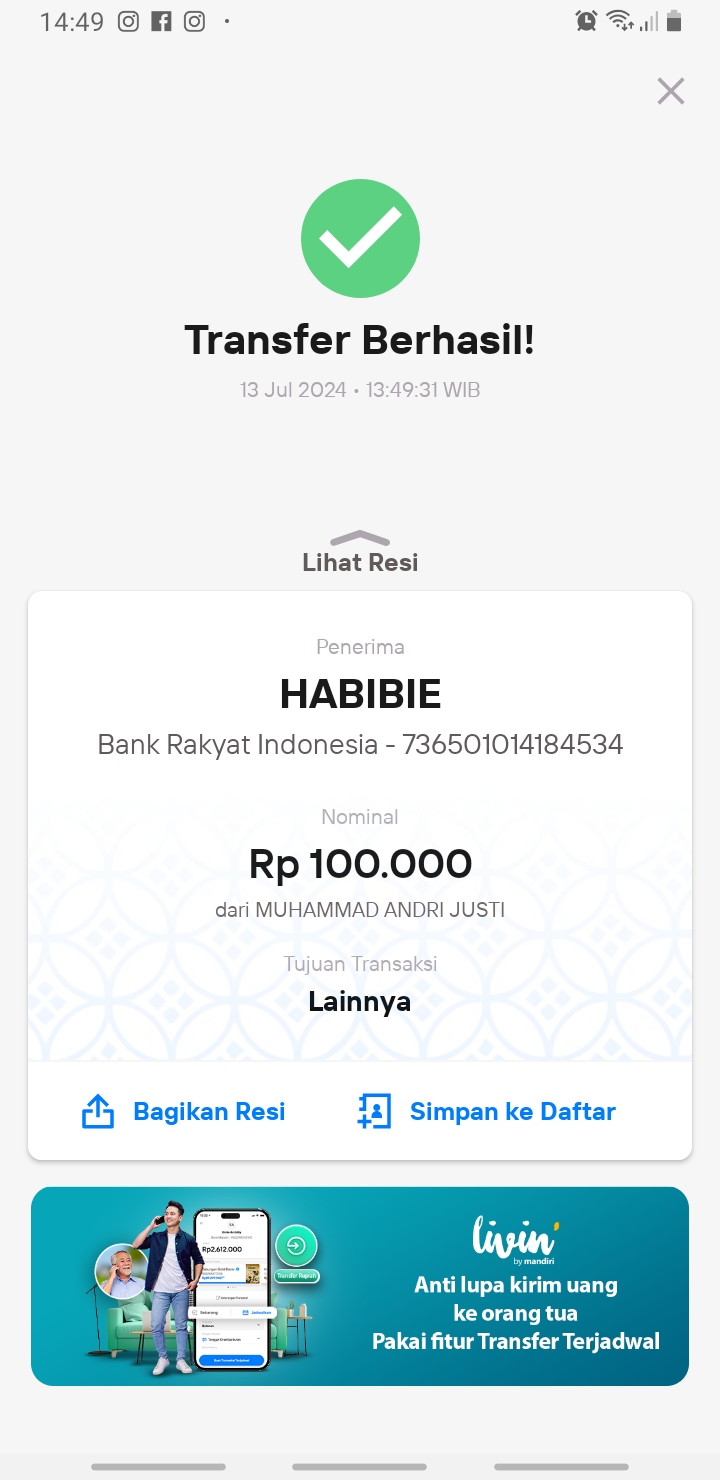This screenshot has width=720, height=1480.
Task: Open the Transfer Terjadwal promo banner
Action: pyautogui.click(x=360, y=1286)
